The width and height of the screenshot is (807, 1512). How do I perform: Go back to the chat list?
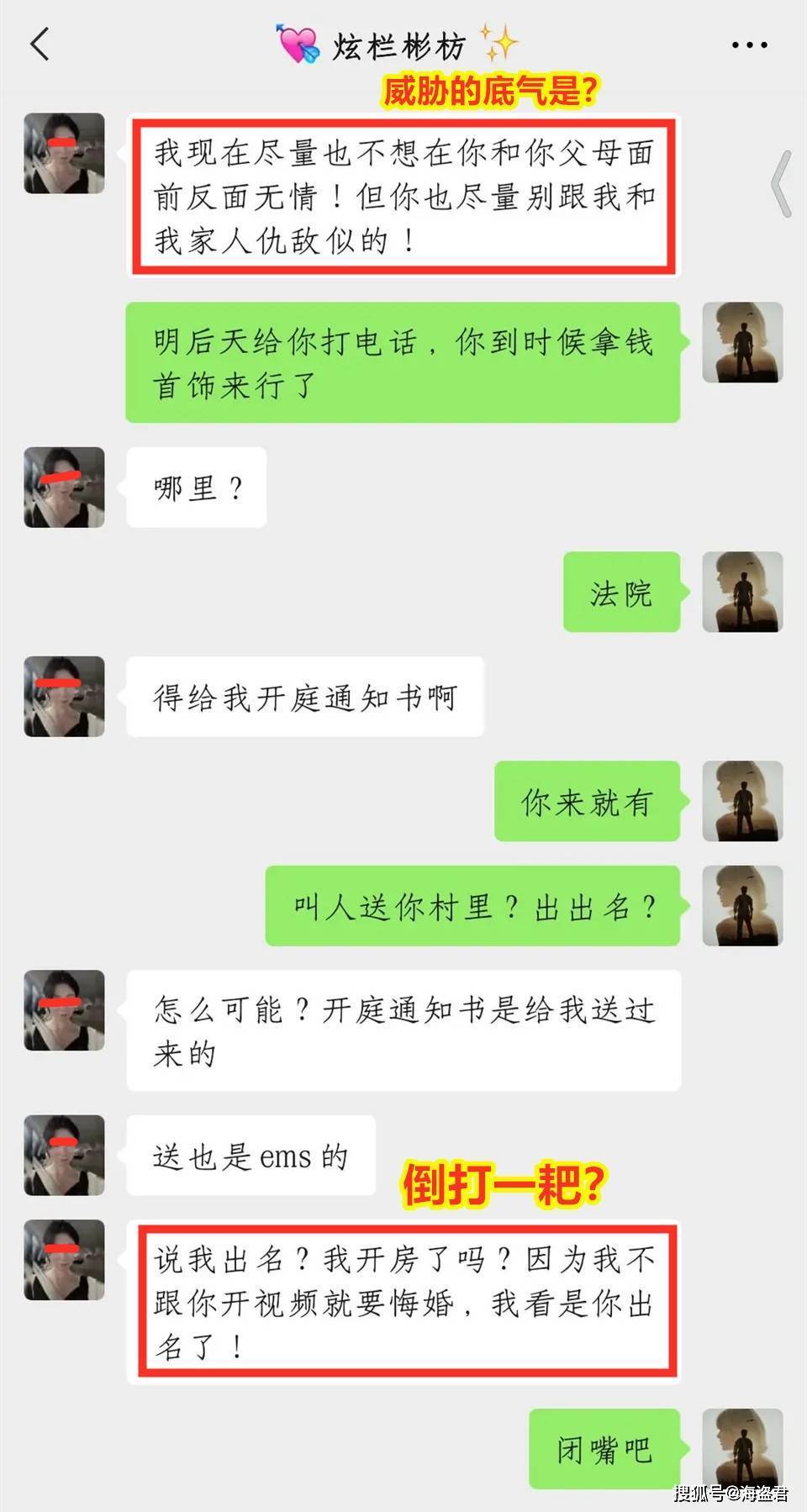(x=40, y=44)
